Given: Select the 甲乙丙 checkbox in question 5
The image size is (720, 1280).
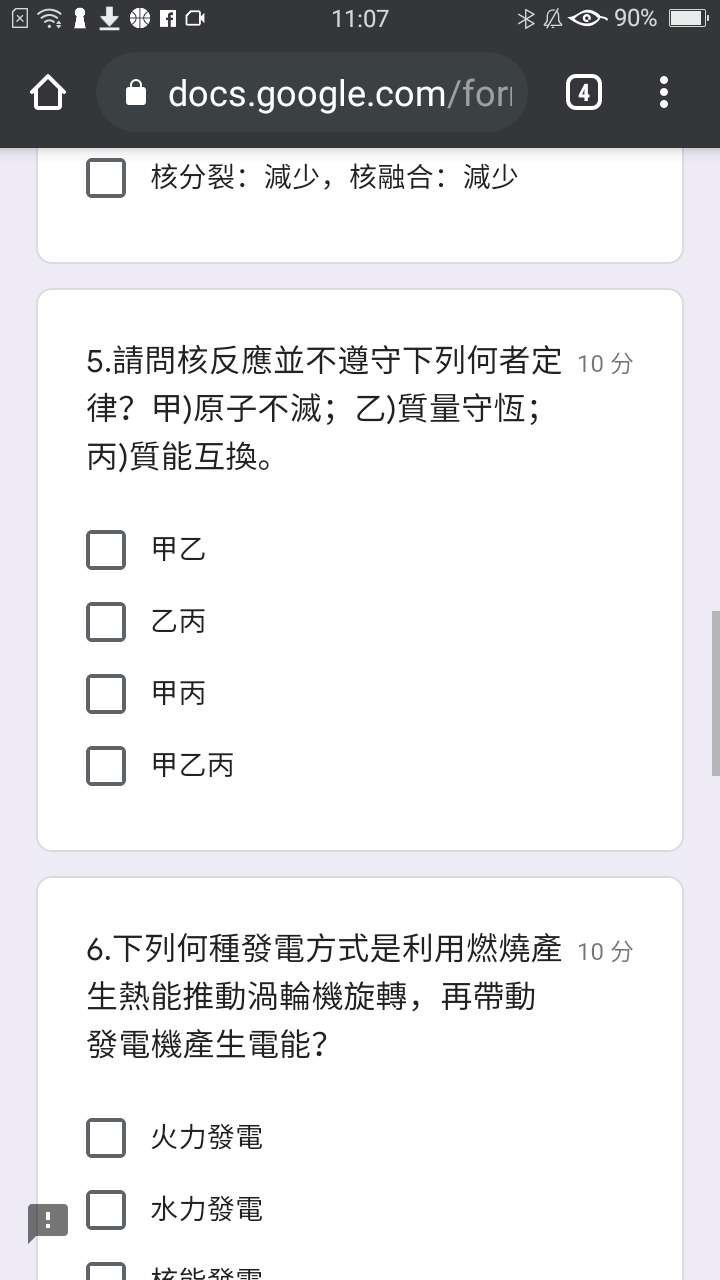Looking at the screenshot, I should pyautogui.click(x=106, y=766).
